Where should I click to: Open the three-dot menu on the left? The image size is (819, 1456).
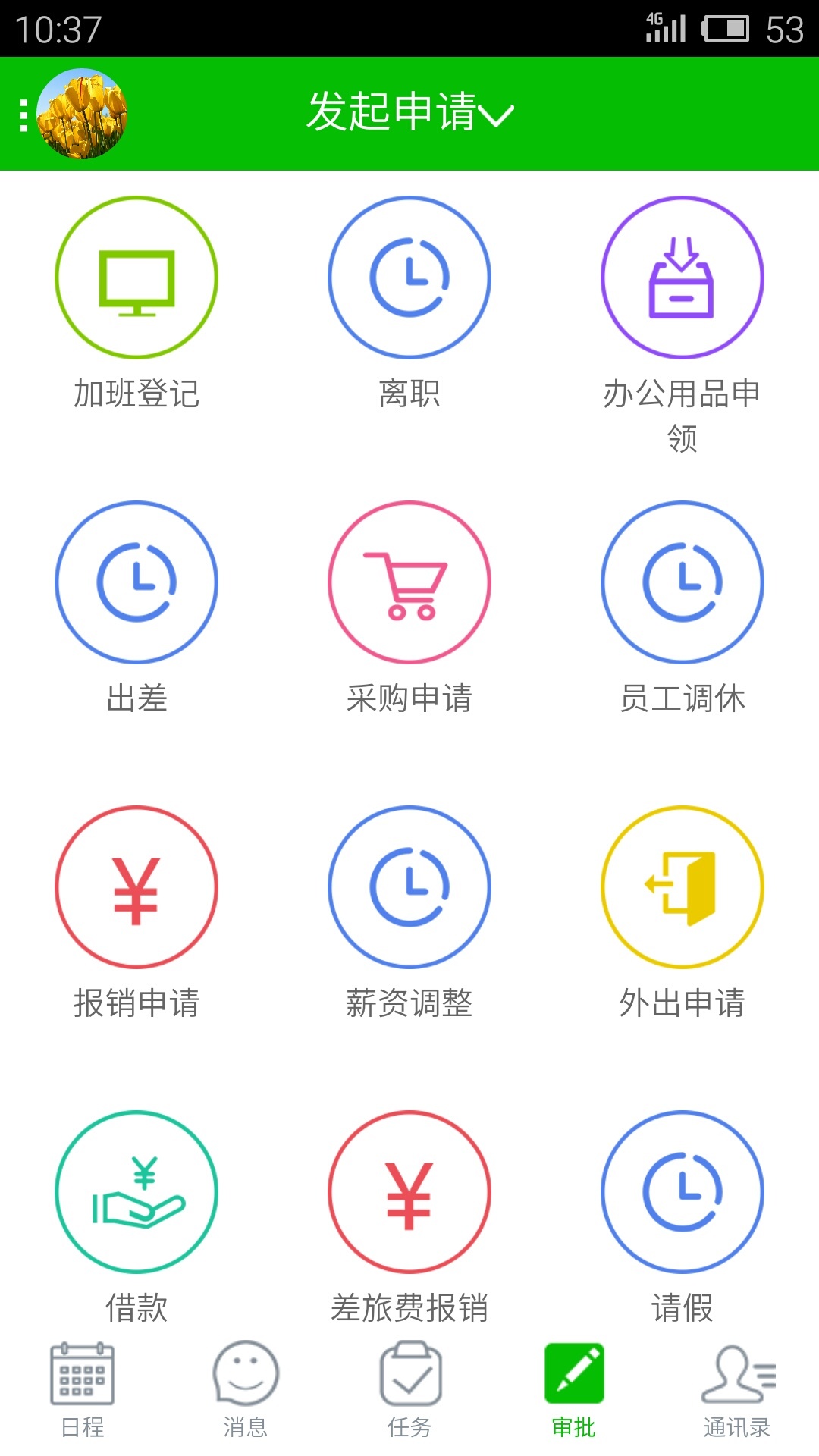point(21,112)
